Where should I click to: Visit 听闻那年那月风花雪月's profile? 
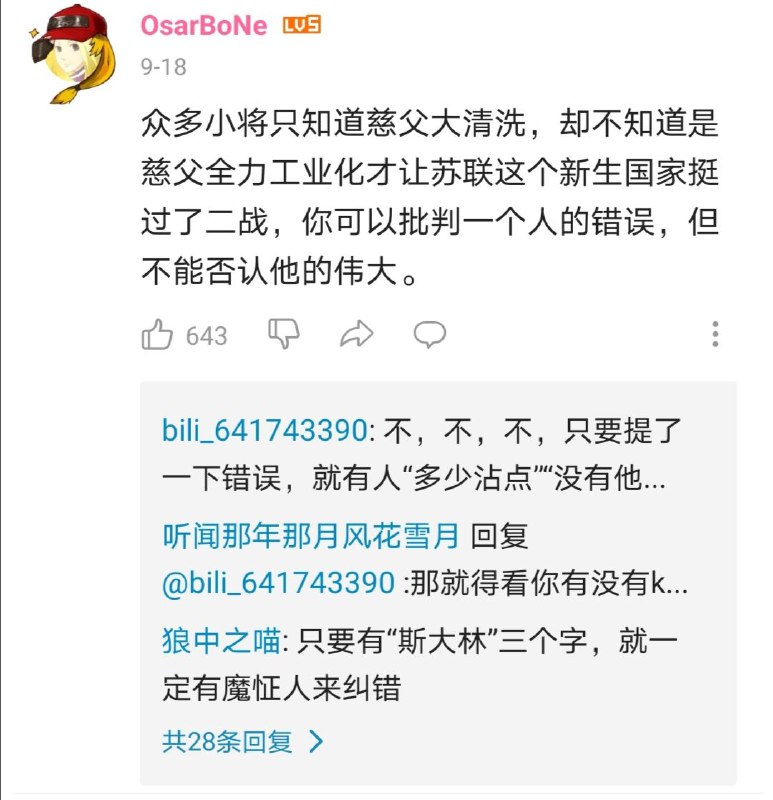click(x=311, y=536)
